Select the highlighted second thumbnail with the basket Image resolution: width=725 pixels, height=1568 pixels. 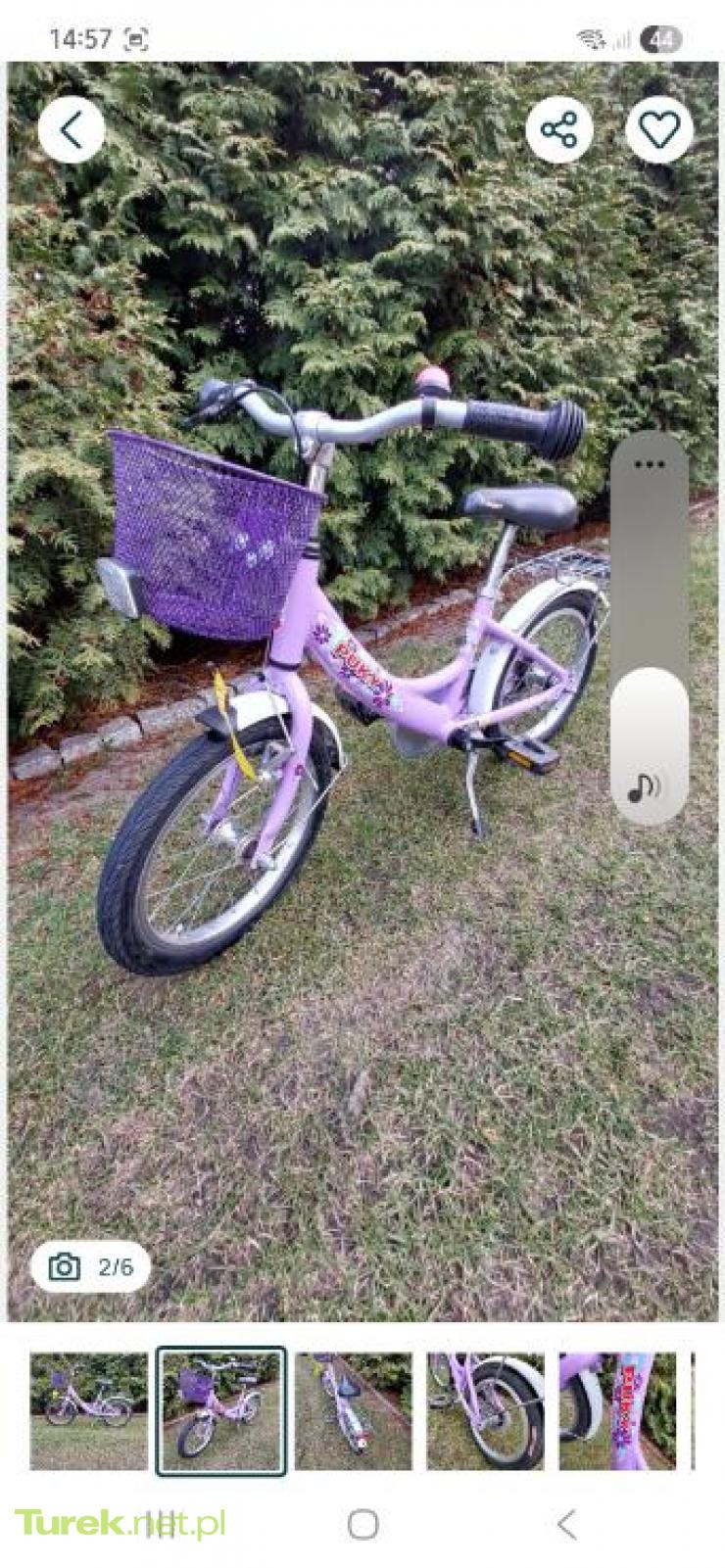(221, 1410)
